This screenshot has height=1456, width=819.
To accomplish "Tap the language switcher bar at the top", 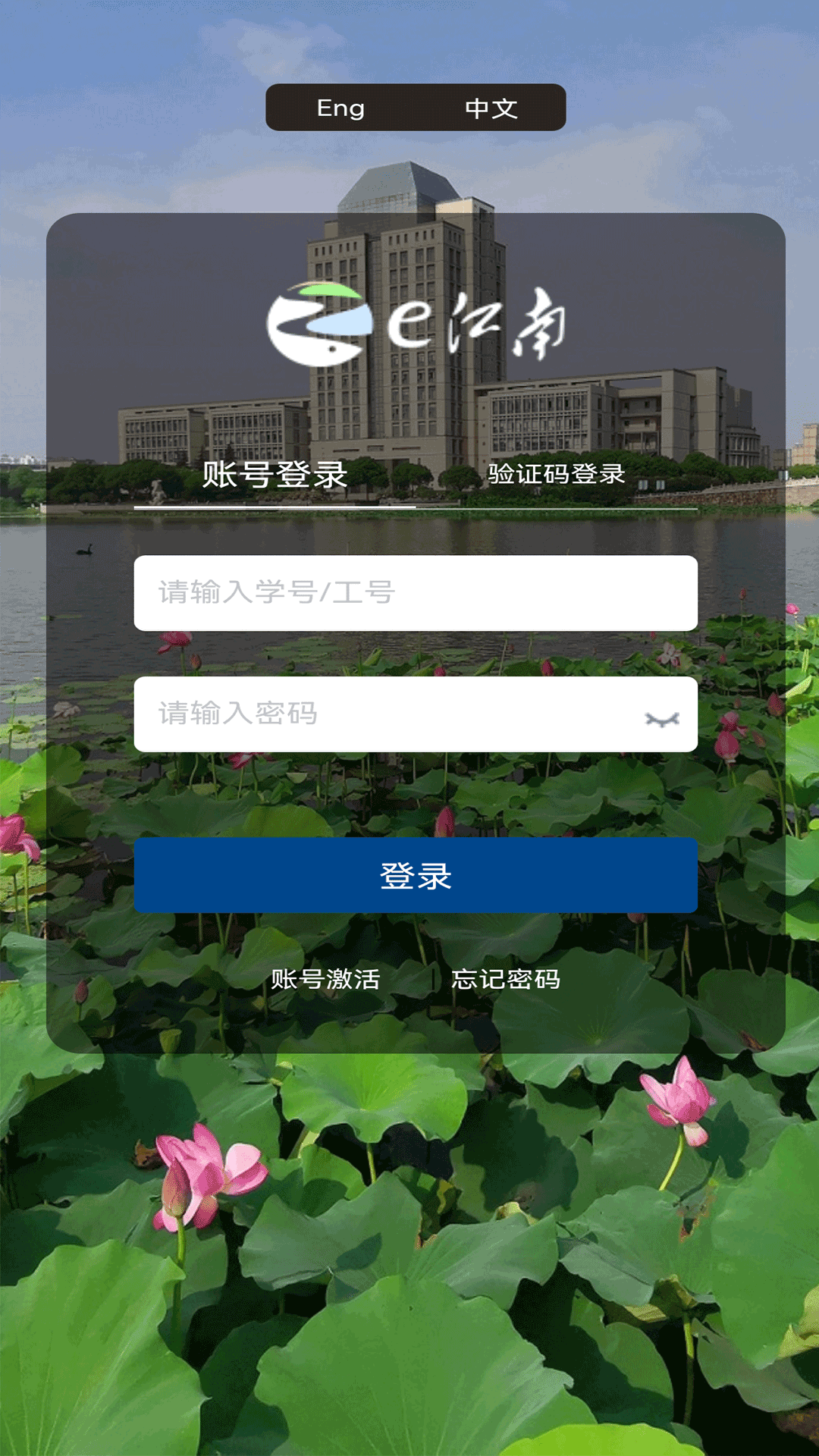I will (x=415, y=108).
